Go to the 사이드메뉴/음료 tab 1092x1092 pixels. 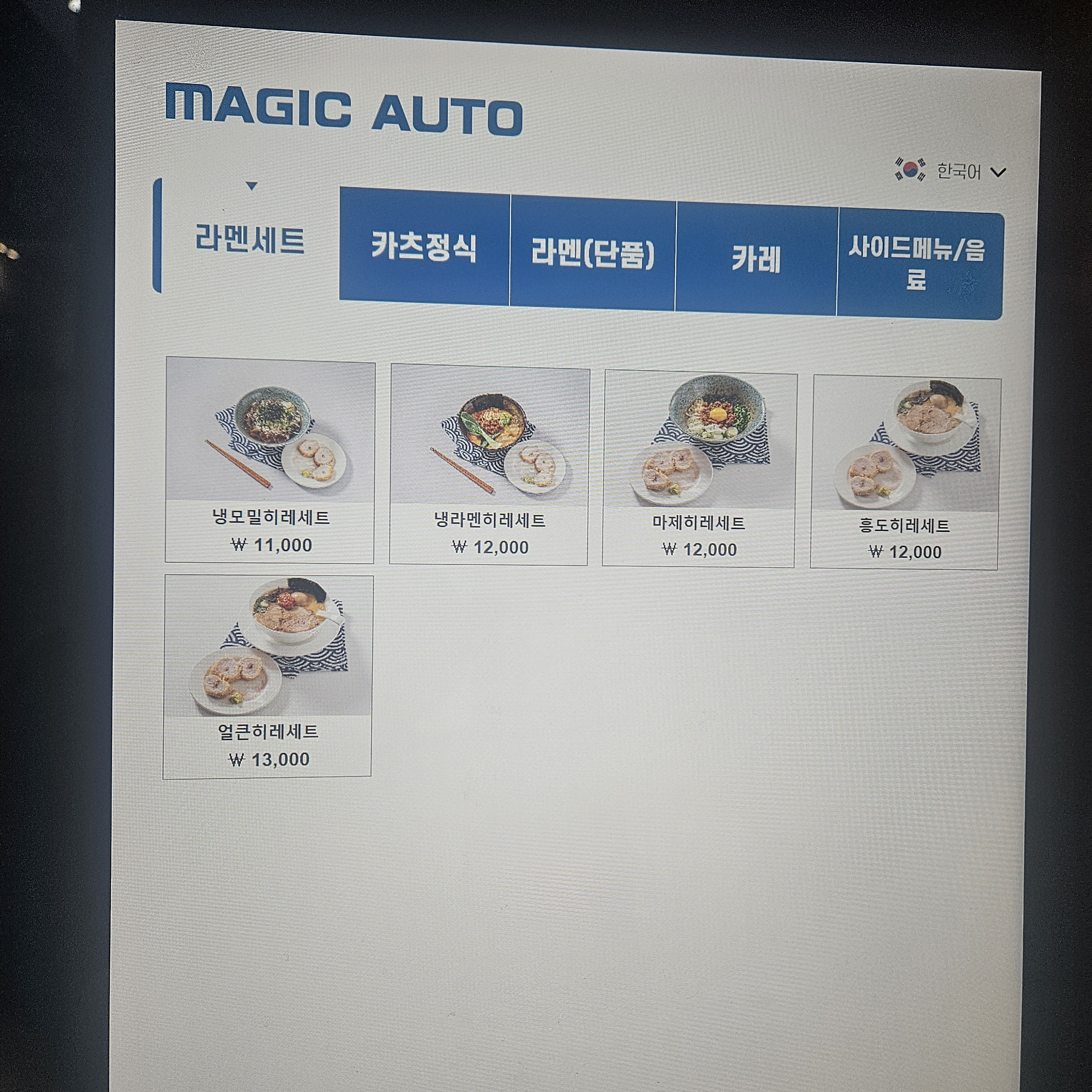point(919,263)
